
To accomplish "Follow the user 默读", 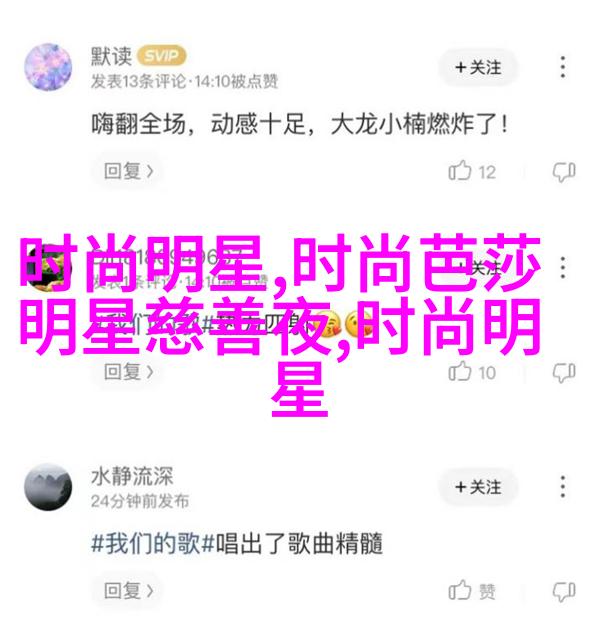I will point(476,68).
